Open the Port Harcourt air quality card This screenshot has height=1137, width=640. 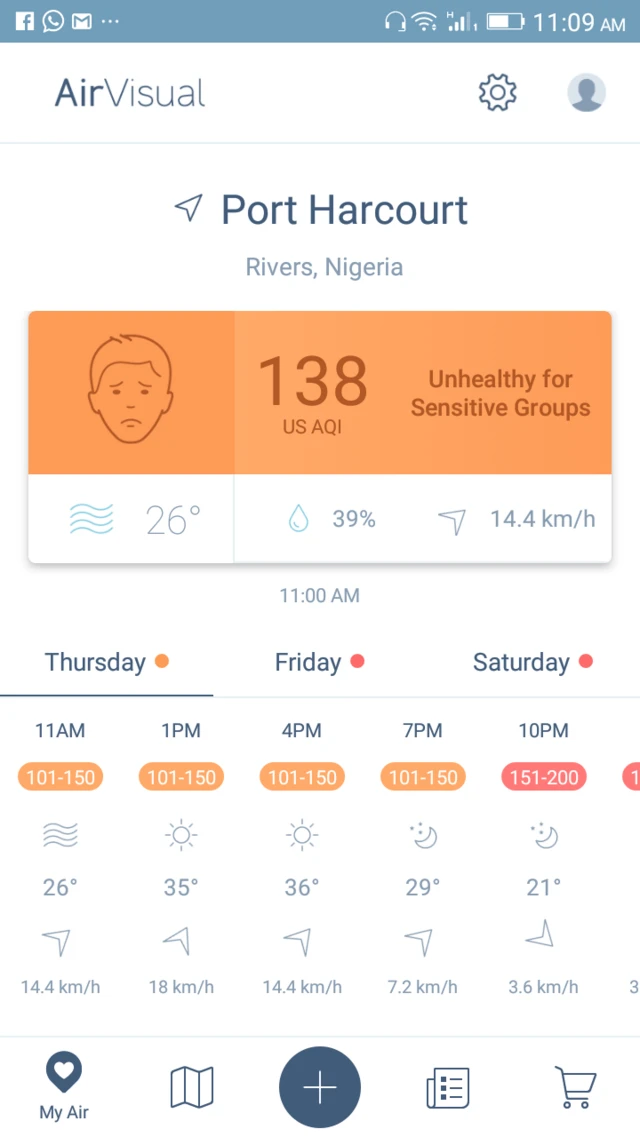pyautogui.click(x=320, y=436)
